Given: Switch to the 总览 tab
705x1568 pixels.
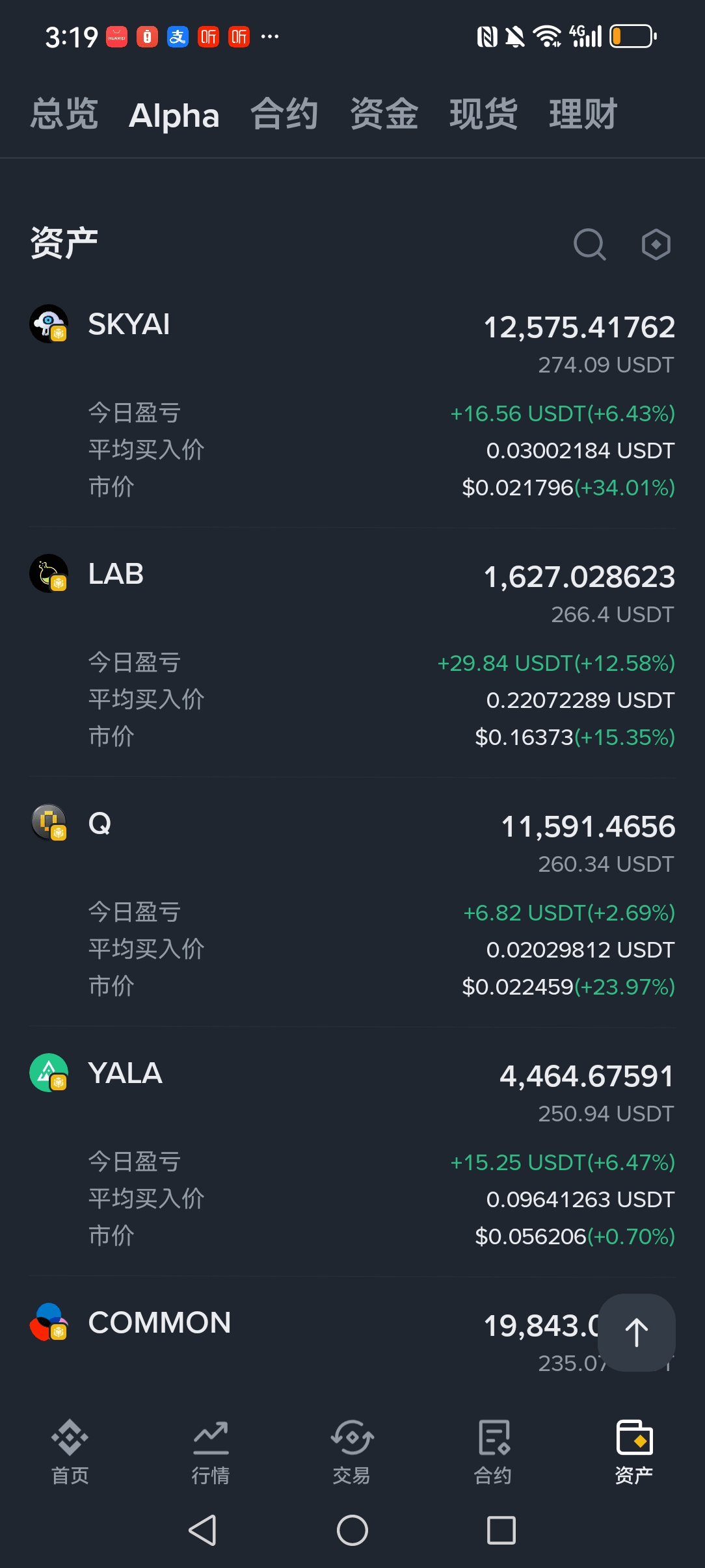Looking at the screenshot, I should coord(64,115).
